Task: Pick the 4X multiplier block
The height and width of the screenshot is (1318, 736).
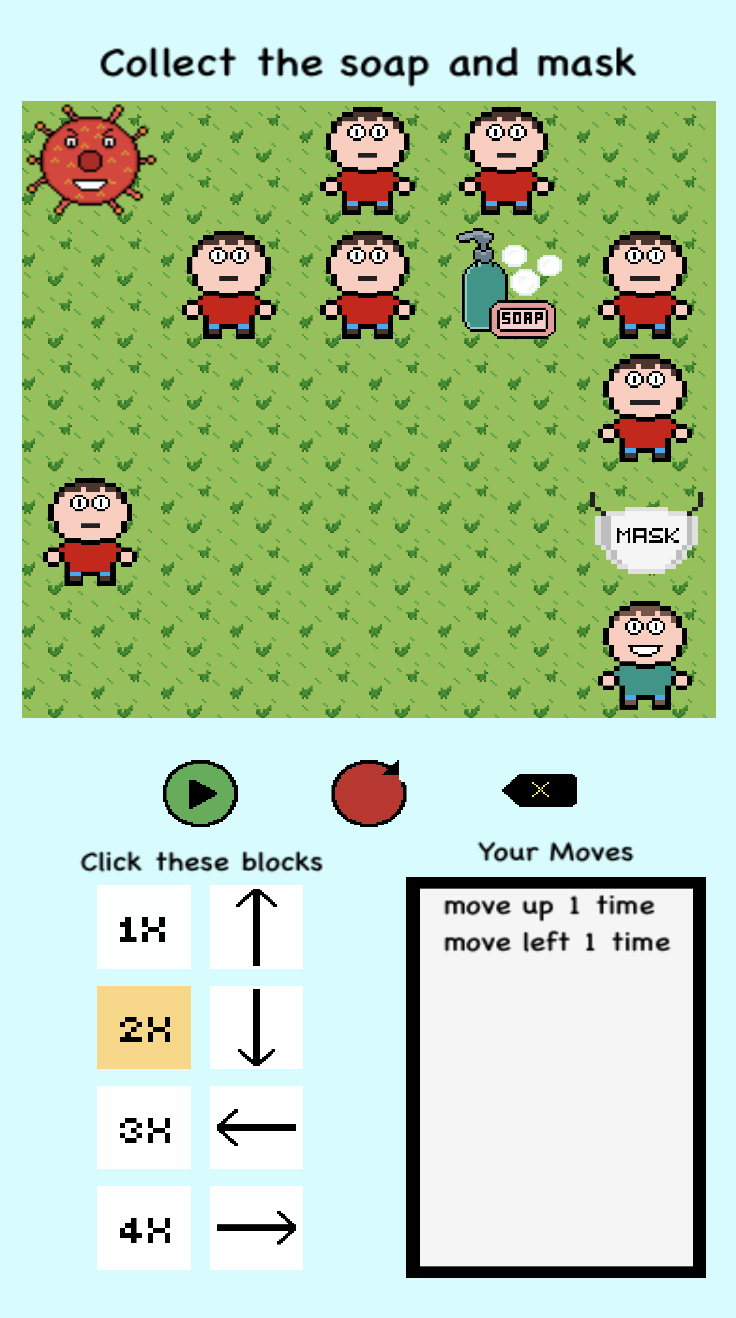Action: tap(144, 1227)
